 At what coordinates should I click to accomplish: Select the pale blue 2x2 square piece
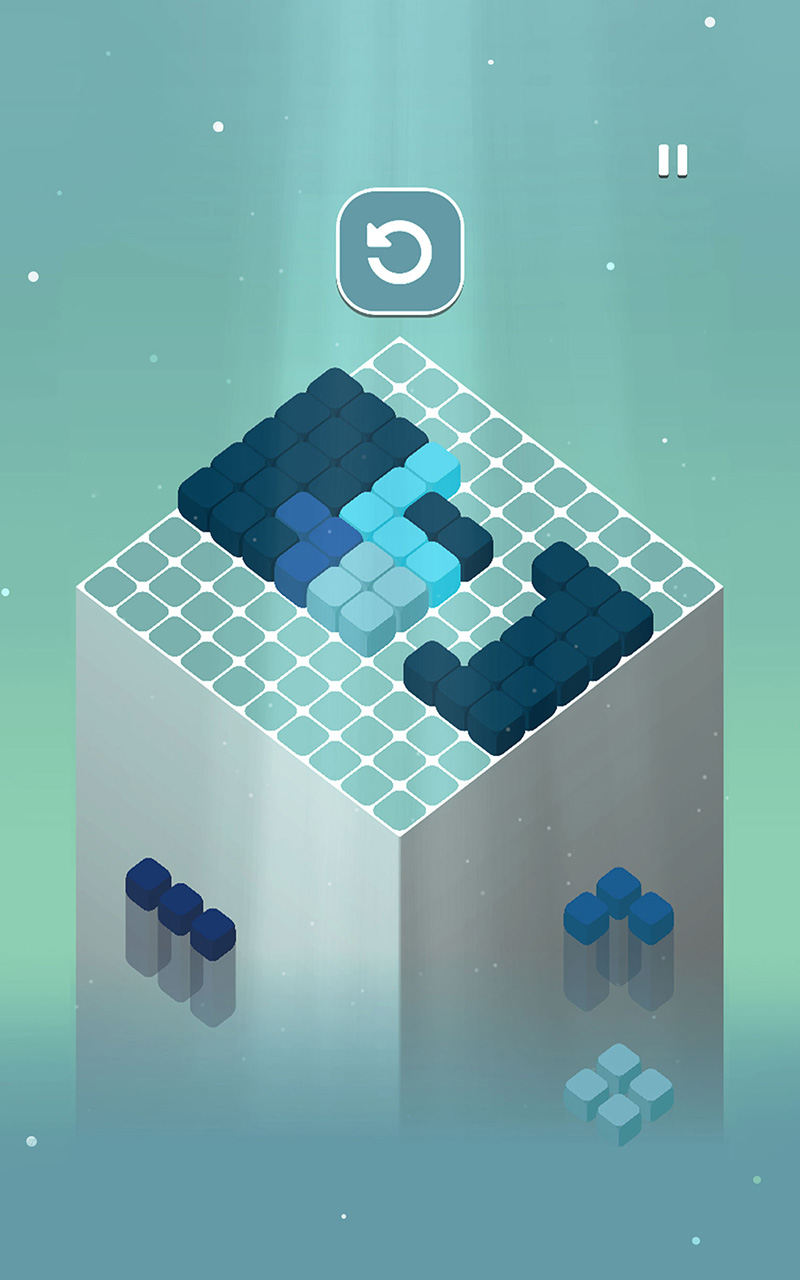tap(365, 590)
